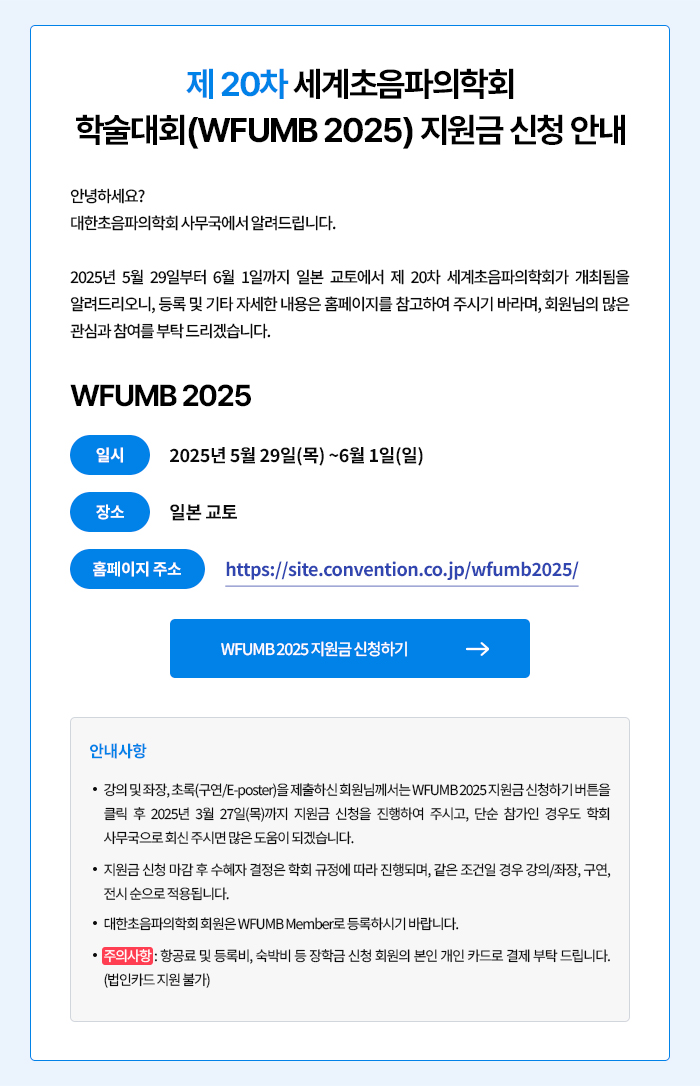
Task: Tap the WFUMB 2025 지원금 신청하기 button
Action: pyautogui.click(x=350, y=649)
